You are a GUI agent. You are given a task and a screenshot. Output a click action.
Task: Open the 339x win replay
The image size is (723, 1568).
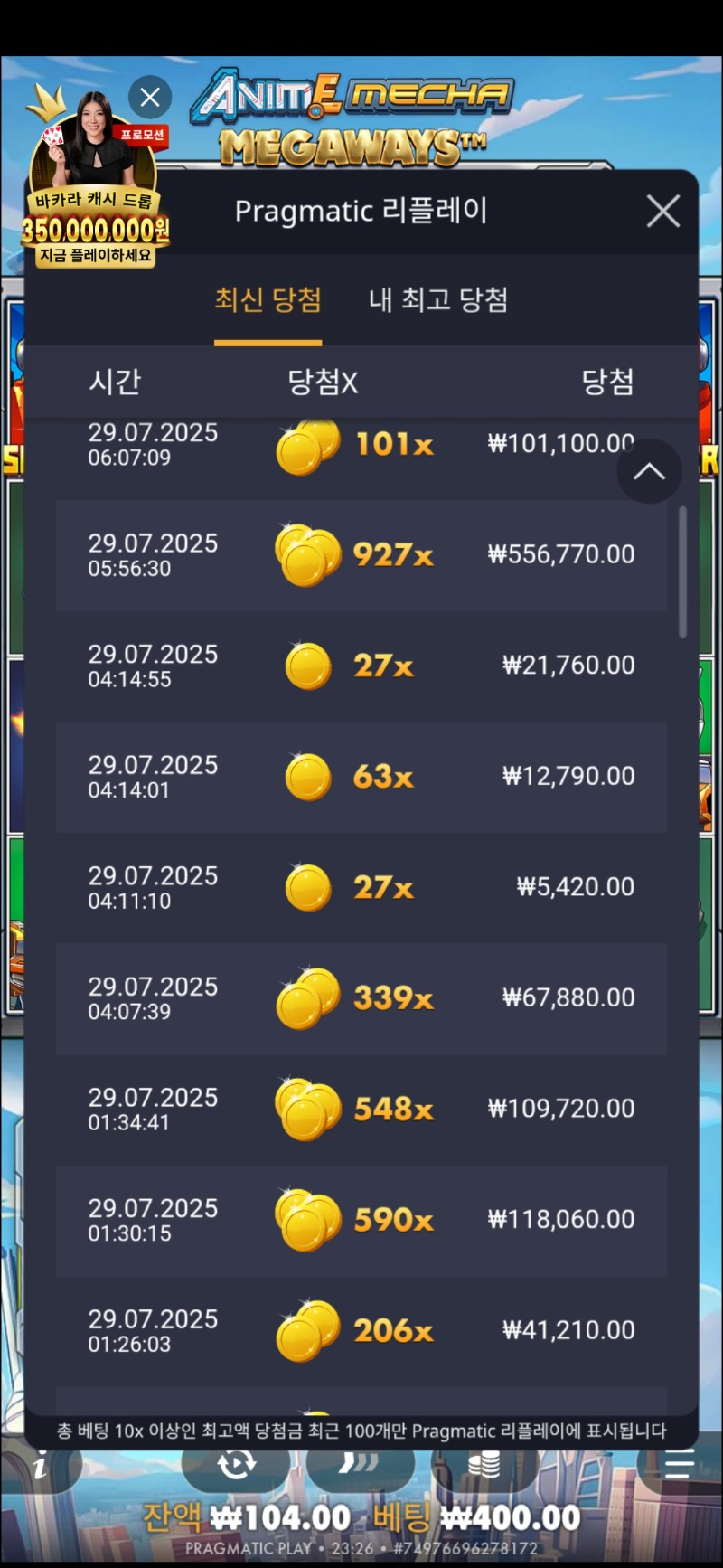pos(361,998)
